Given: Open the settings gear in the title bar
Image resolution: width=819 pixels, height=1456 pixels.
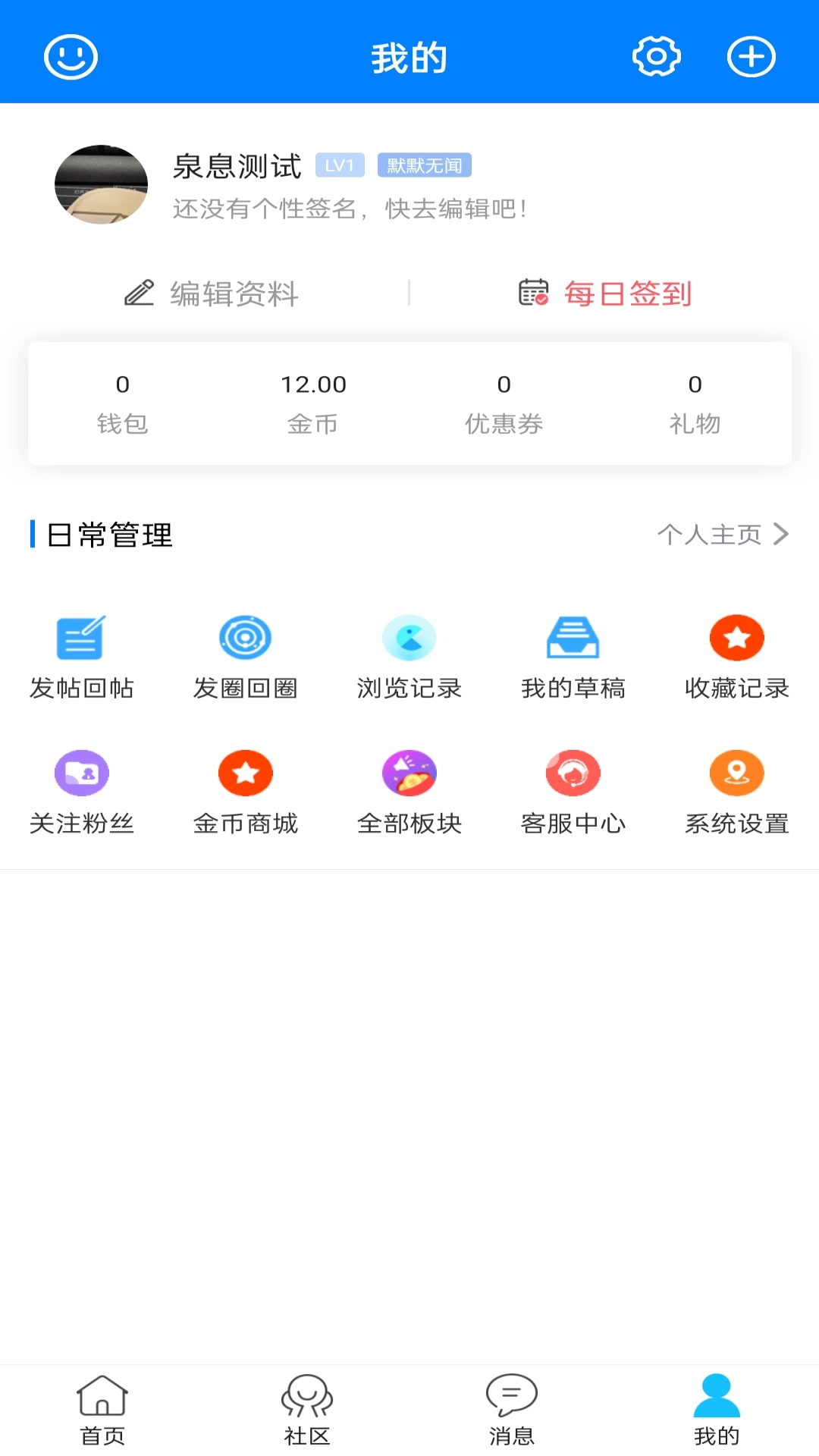Looking at the screenshot, I should [x=657, y=56].
